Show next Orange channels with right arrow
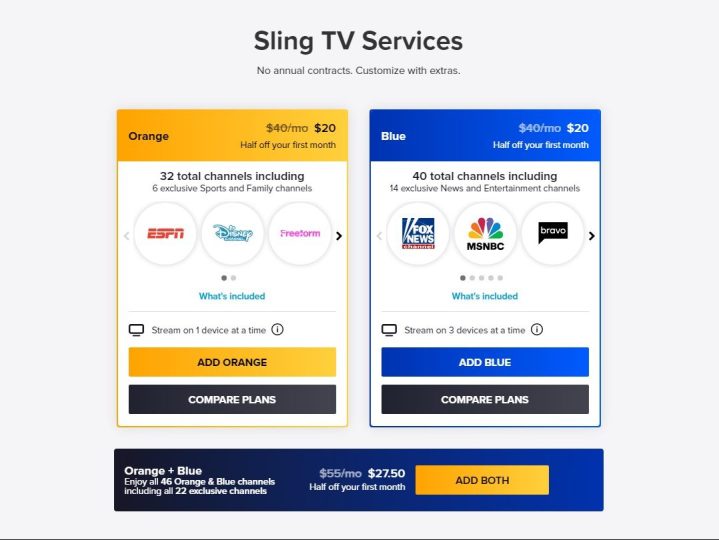The width and height of the screenshot is (719, 540). 339,236
